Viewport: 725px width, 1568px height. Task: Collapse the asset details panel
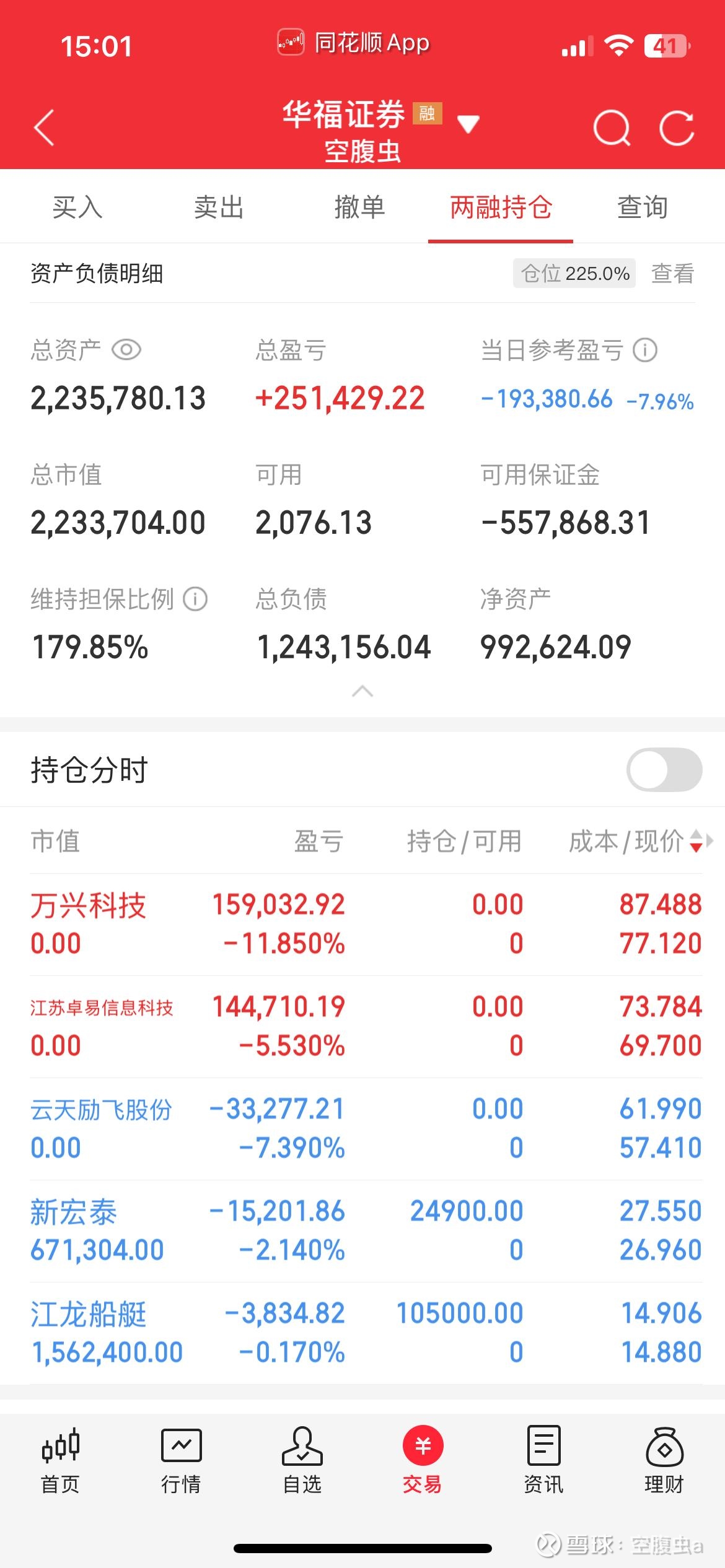[x=362, y=691]
